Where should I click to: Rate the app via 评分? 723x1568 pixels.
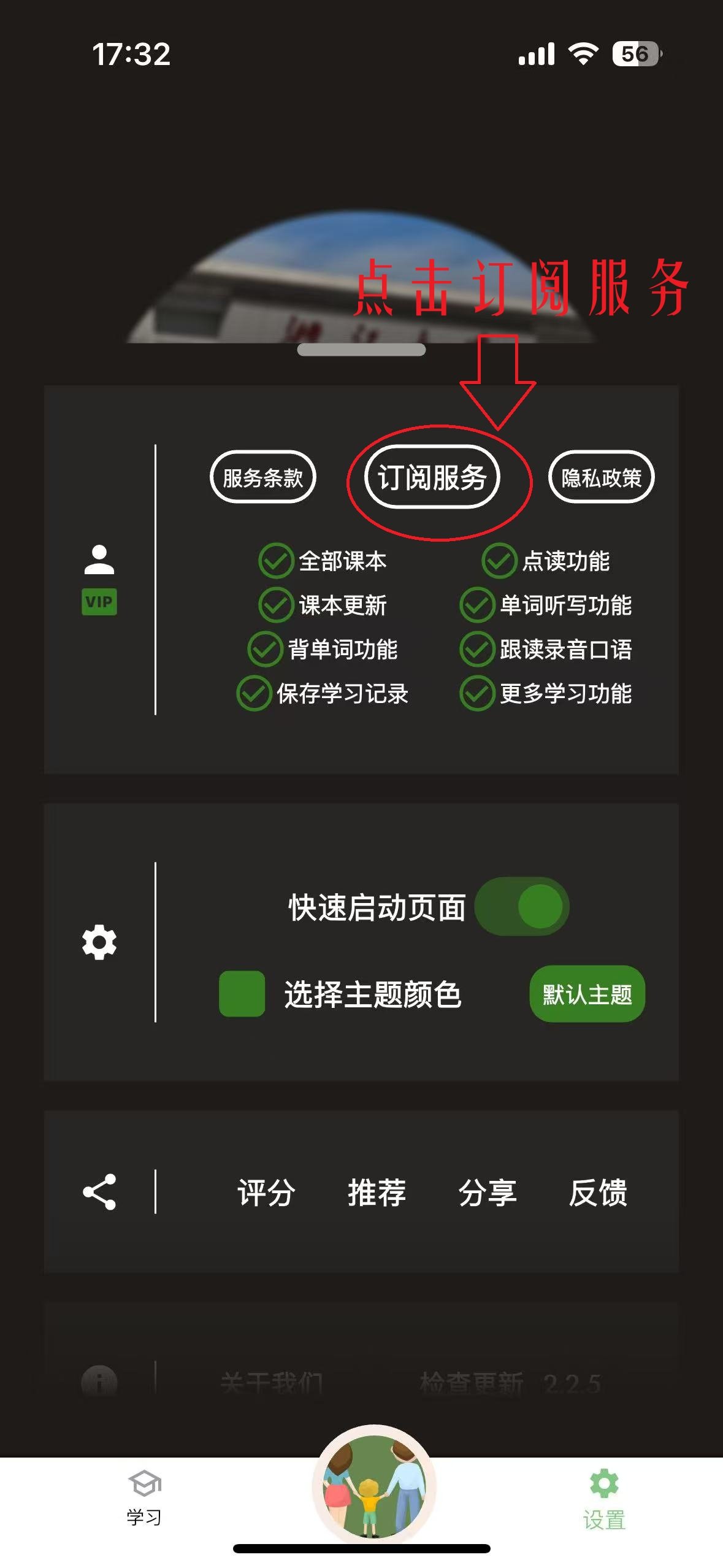267,1192
